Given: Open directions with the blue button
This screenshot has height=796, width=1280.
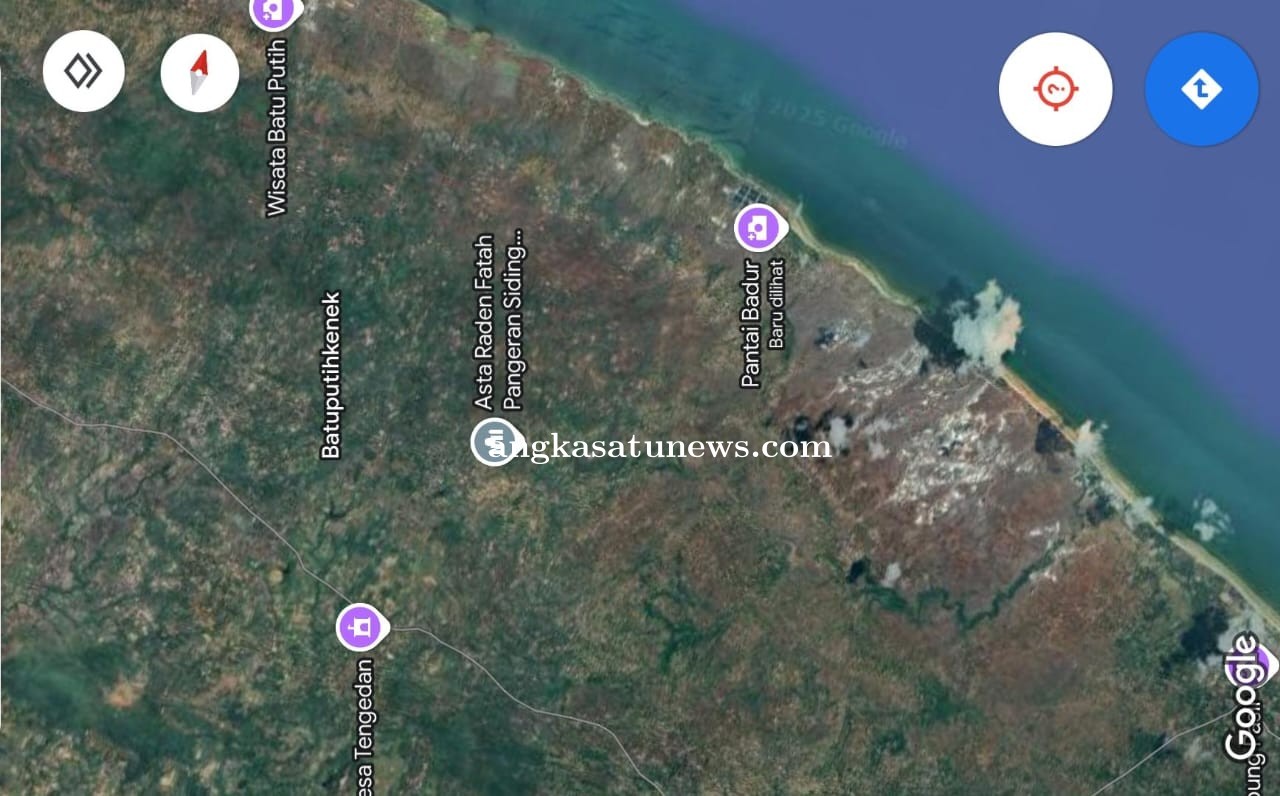Looking at the screenshot, I should [1201, 89].
